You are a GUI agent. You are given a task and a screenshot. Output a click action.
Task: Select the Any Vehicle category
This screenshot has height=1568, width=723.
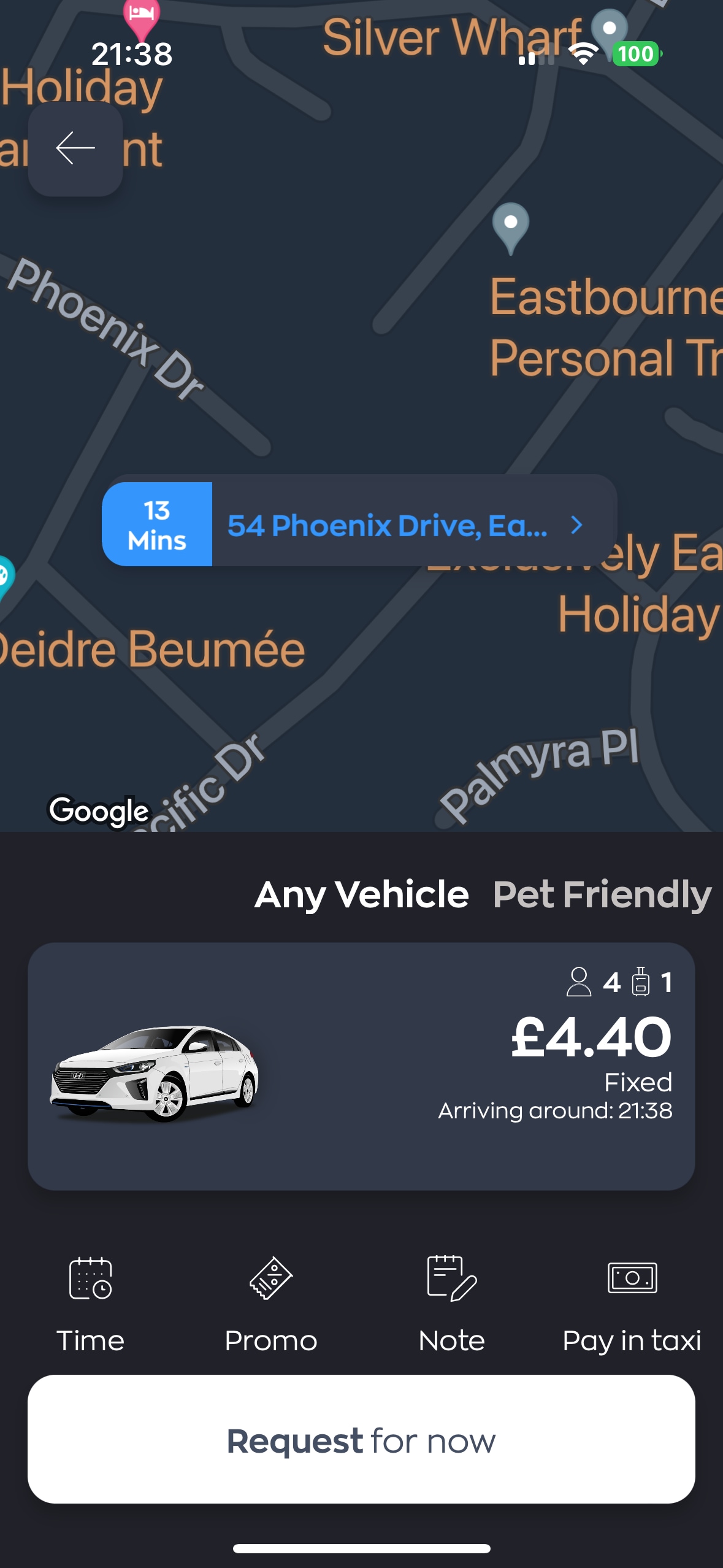pos(362,894)
